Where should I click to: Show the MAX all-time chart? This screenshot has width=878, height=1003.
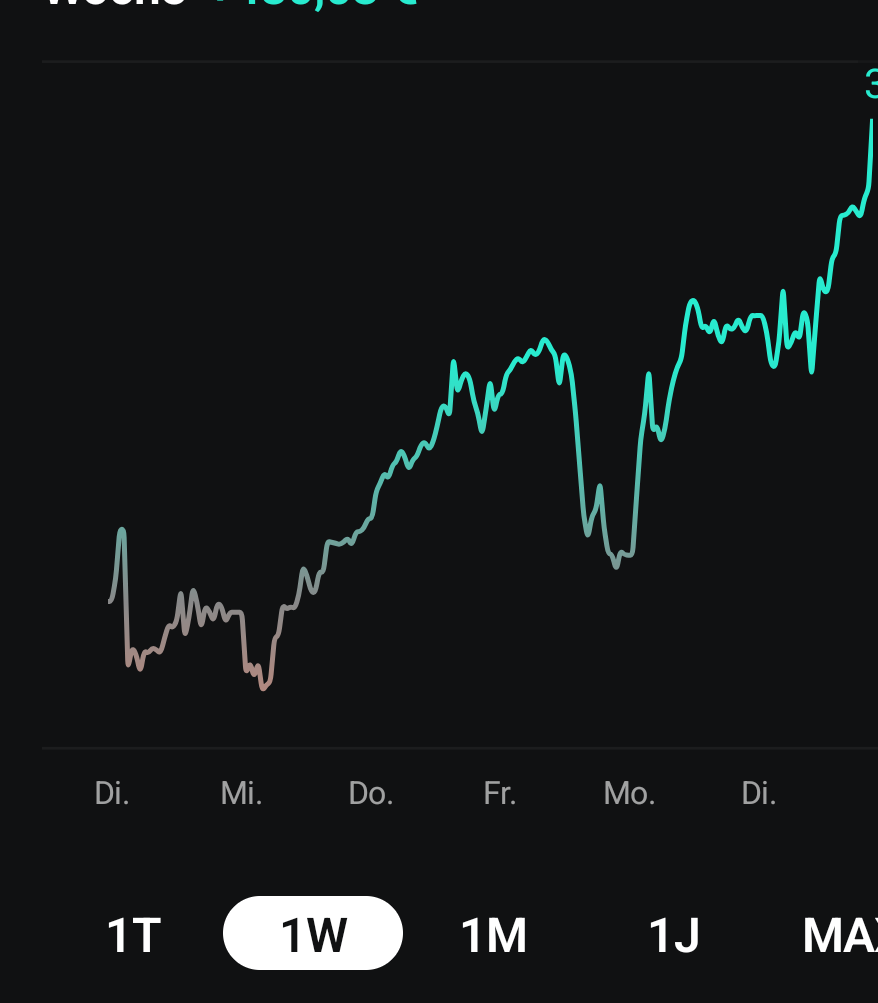[845, 933]
